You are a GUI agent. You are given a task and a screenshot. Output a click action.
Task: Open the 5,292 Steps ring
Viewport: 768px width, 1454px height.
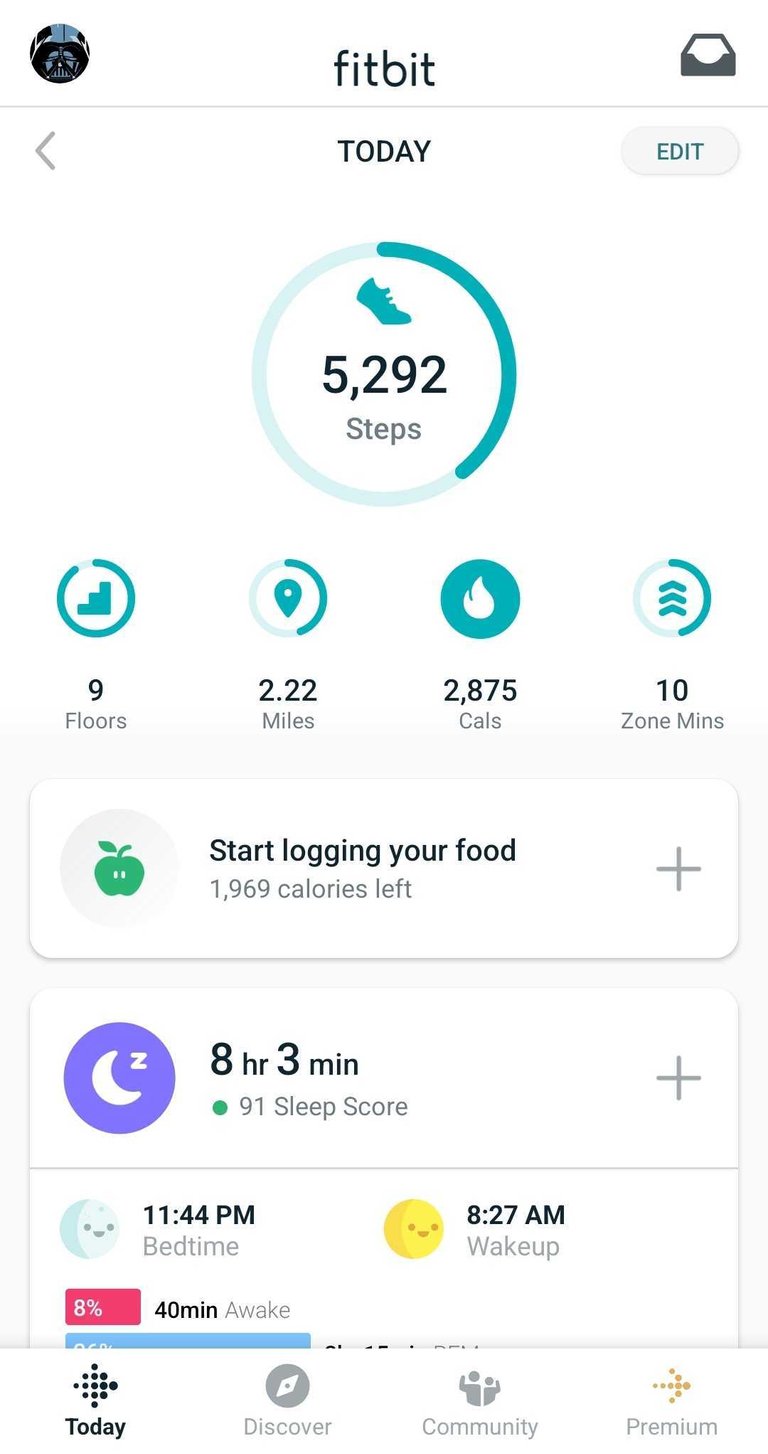pyautogui.click(x=384, y=374)
